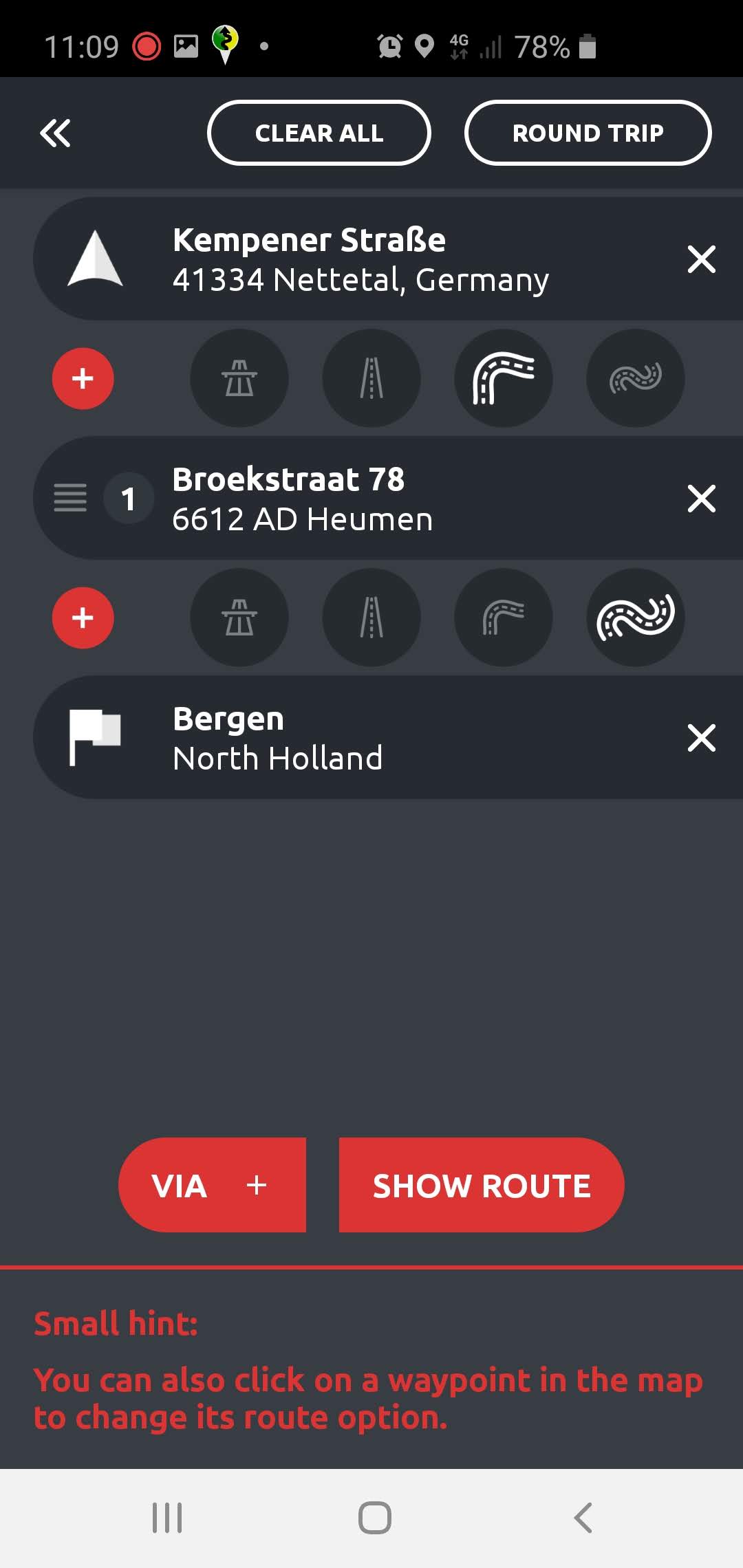743x1568 pixels.
Task: Add waypoint after Broekstraat 78
Action: pos(83,618)
